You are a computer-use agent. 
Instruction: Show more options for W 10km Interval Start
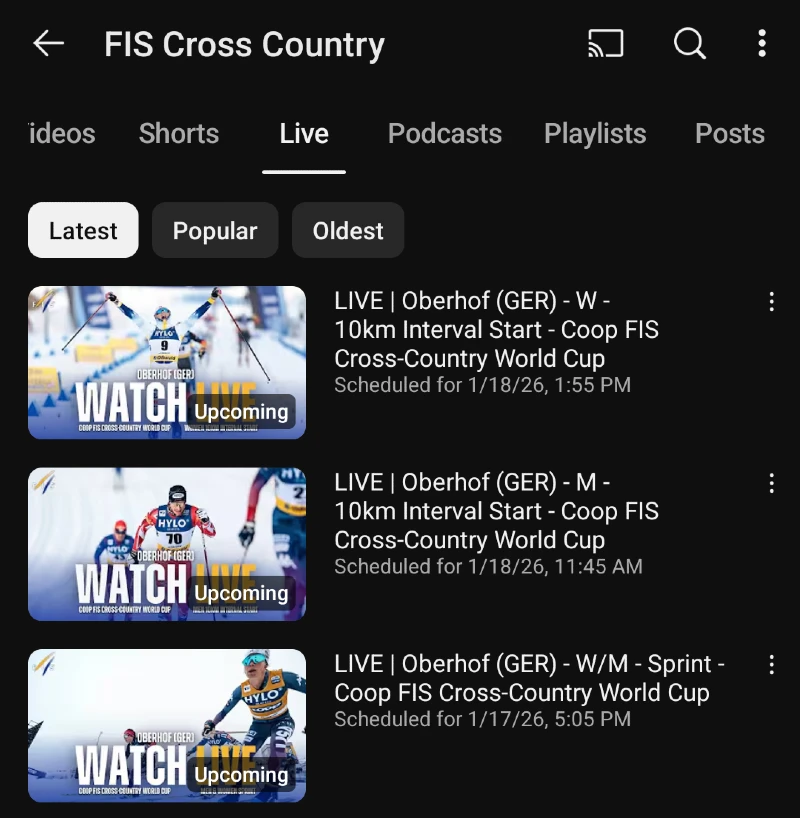(771, 302)
